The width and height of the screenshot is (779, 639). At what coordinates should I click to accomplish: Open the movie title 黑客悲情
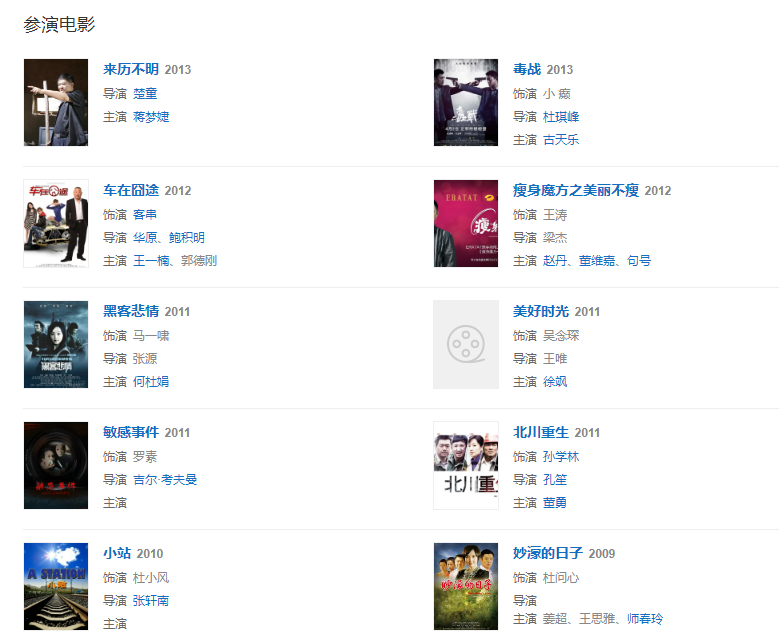click(131, 311)
